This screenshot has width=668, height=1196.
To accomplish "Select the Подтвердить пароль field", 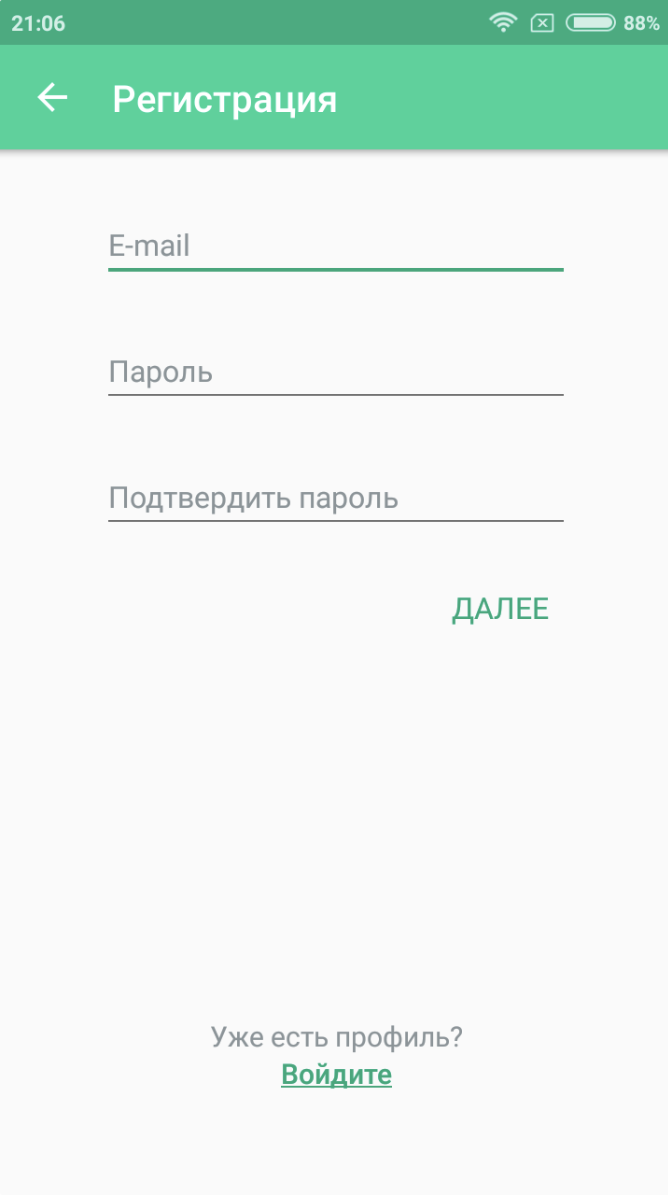I will [336, 498].
